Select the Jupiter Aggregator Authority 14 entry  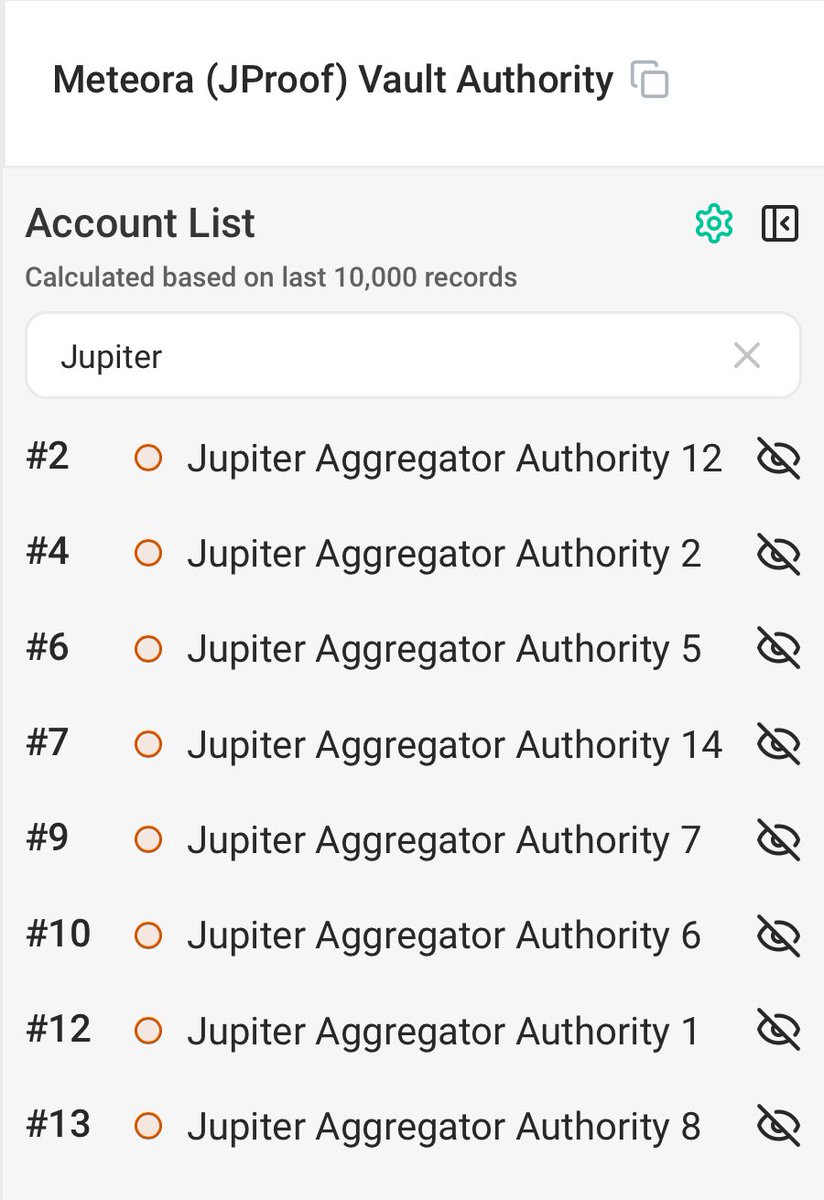click(454, 745)
